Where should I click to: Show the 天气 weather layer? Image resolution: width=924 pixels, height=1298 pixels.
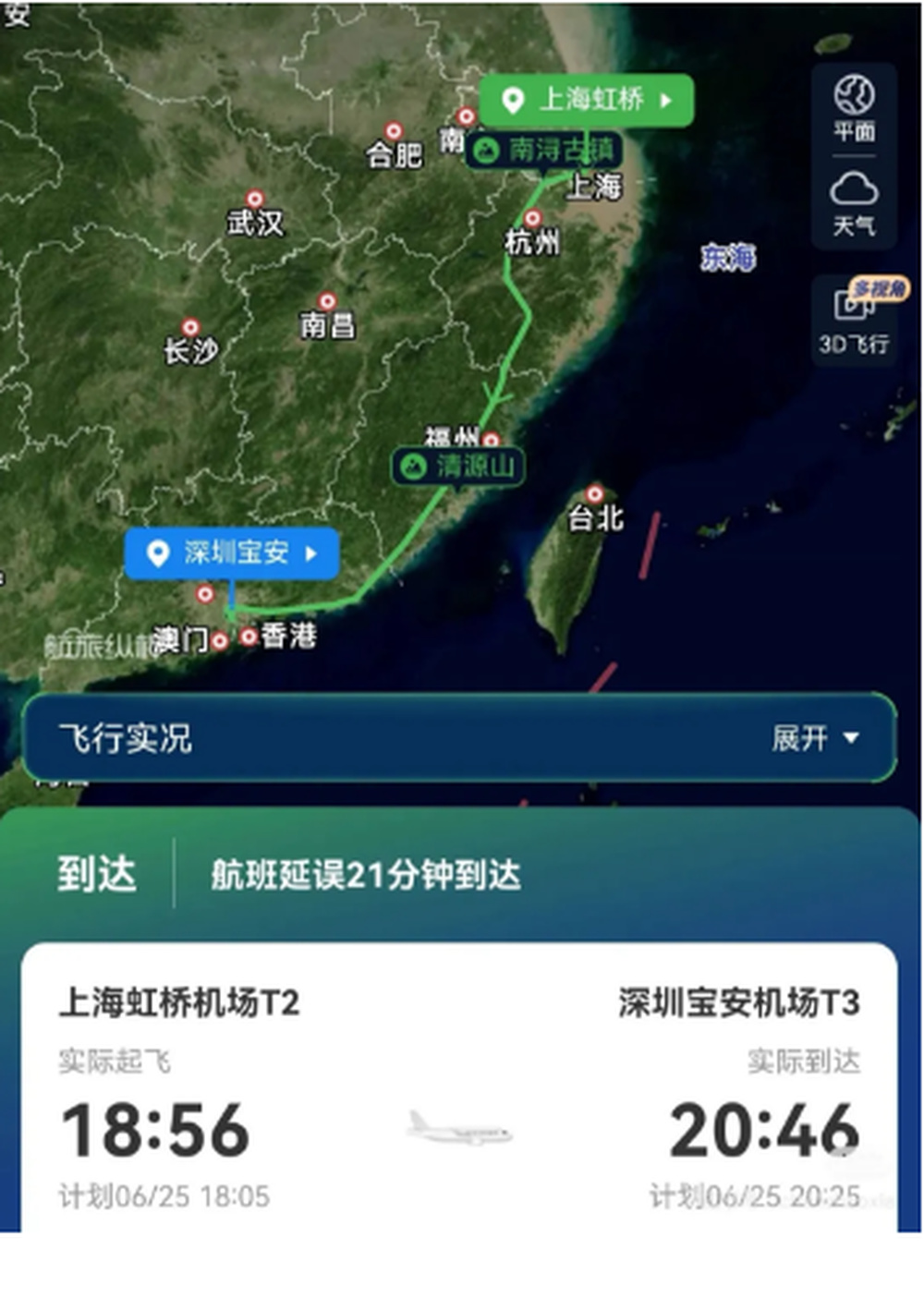pos(854,203)
